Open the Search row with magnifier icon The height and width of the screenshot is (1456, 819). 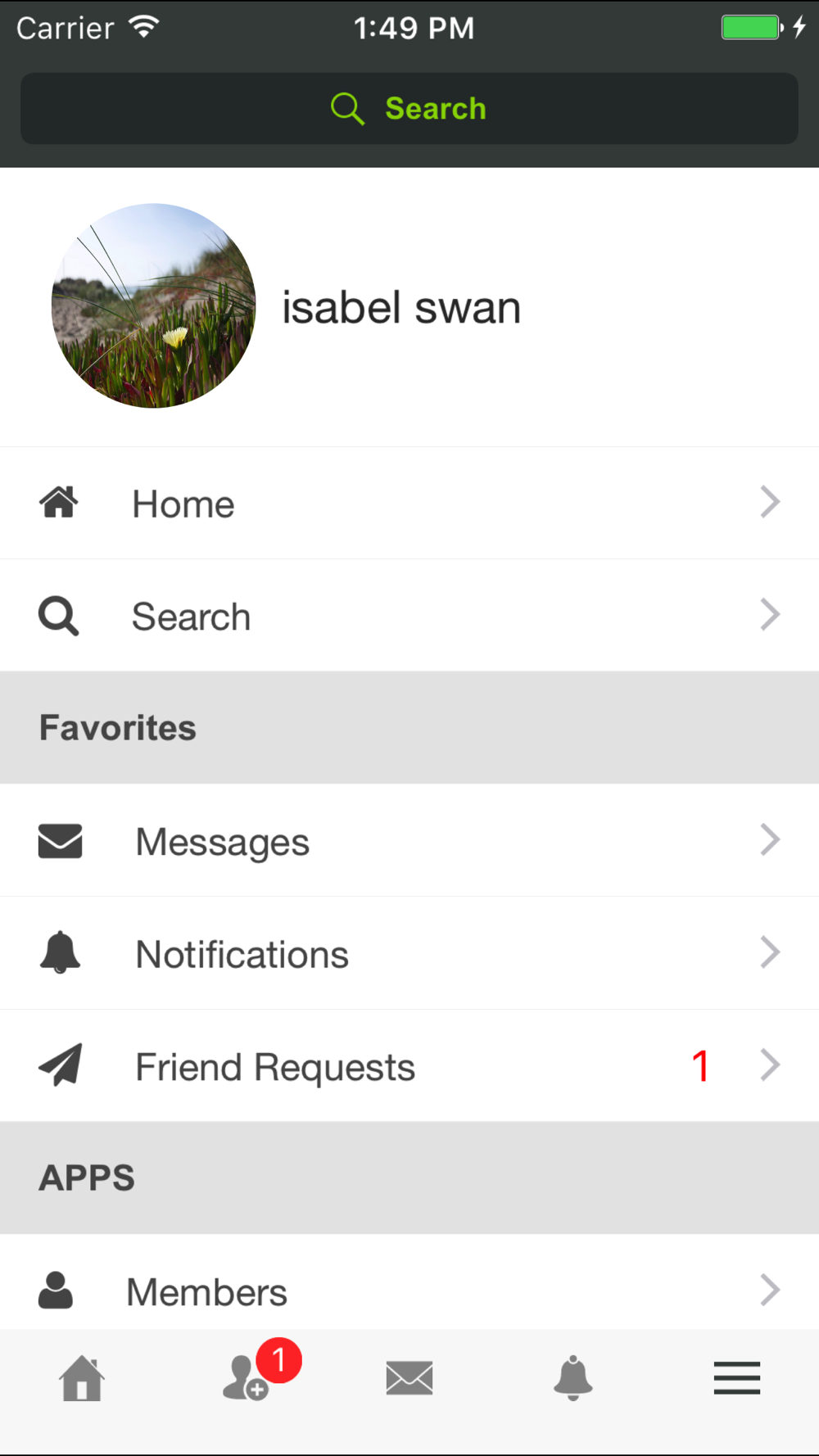409,616
